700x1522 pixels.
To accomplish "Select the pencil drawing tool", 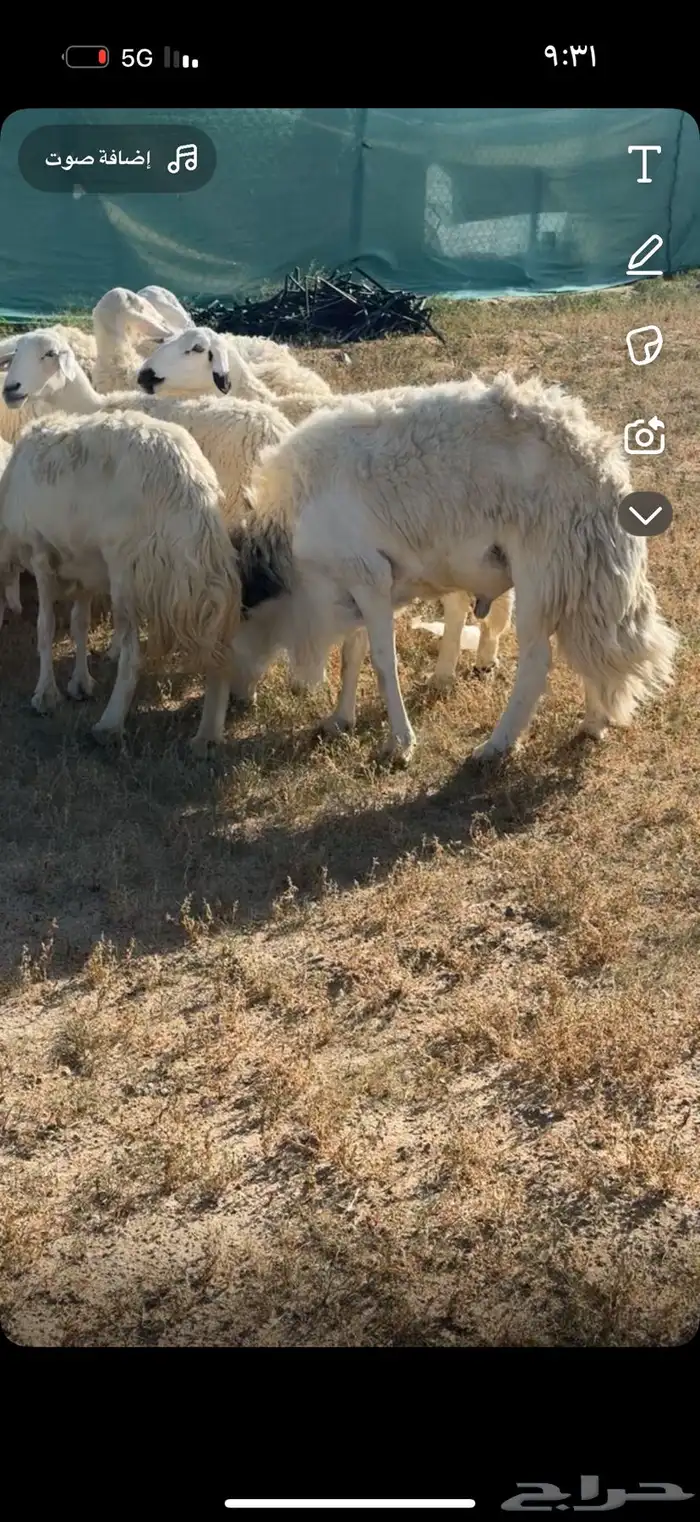I will (644, 254).
